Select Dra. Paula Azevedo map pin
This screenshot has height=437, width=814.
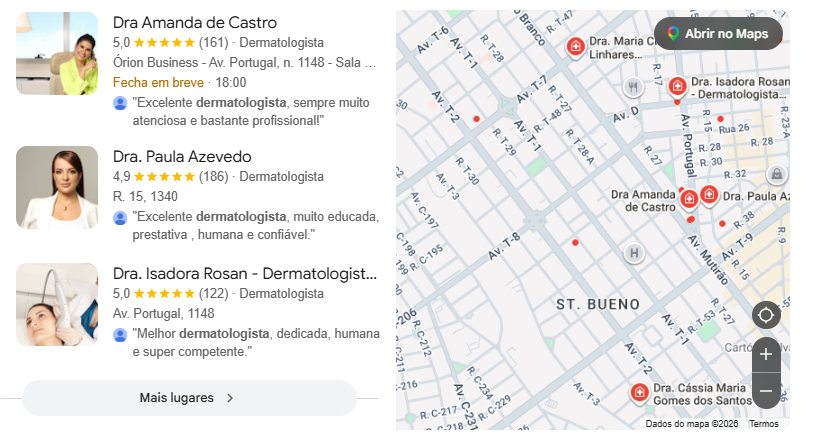(709, 195)
